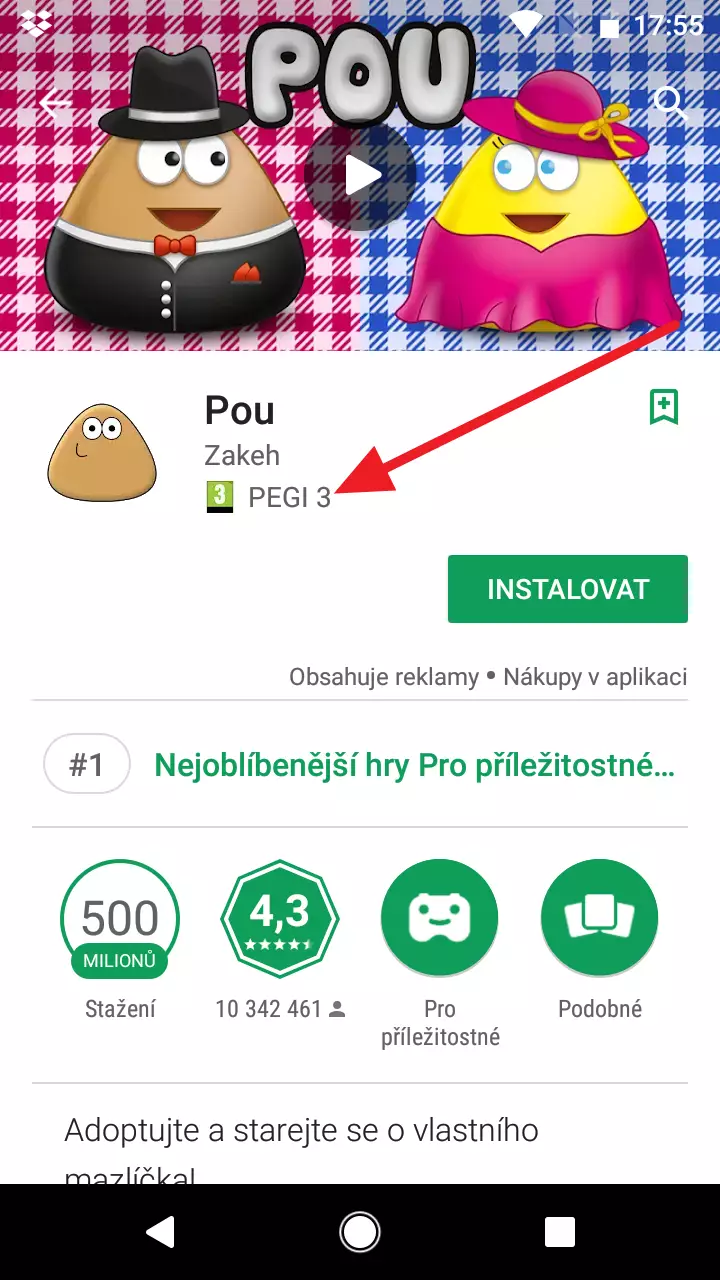The image size is (720, 1280).
Task: Go back using the header arrow
Action: tap(55, 103)
